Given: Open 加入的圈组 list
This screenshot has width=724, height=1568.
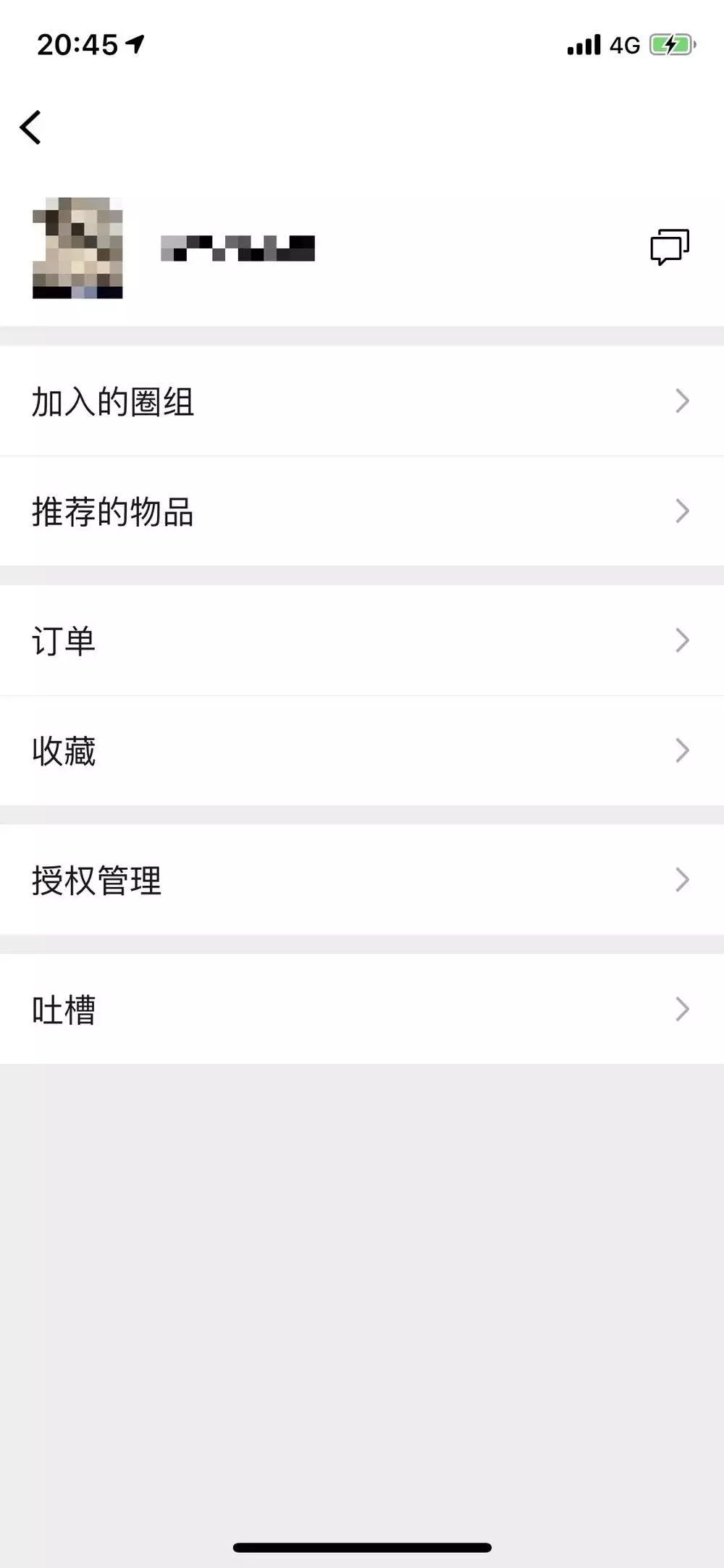Looking at the screenshot, I should point(362,401).
